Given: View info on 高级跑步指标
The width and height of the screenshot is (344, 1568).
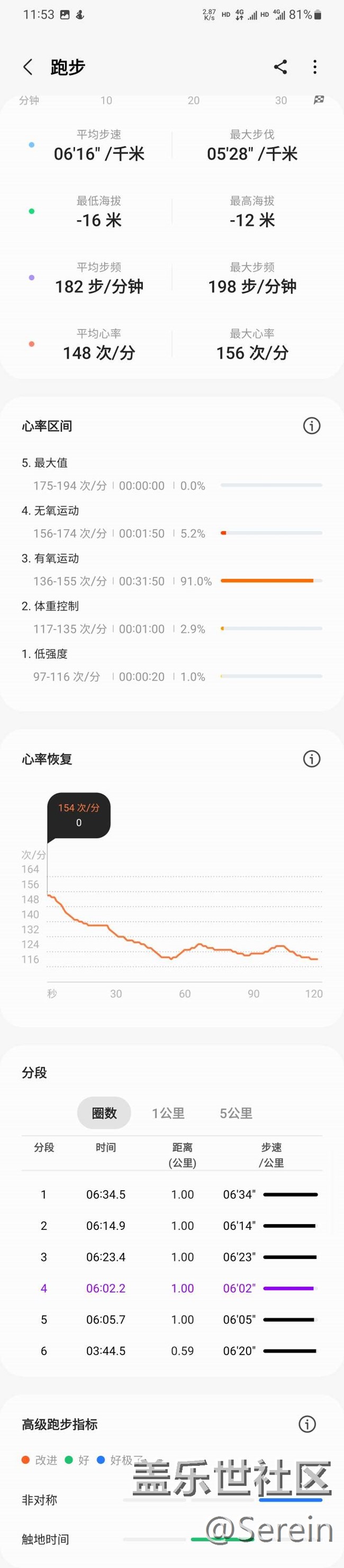Looking at the screenshot, I should coord(307,1424).
